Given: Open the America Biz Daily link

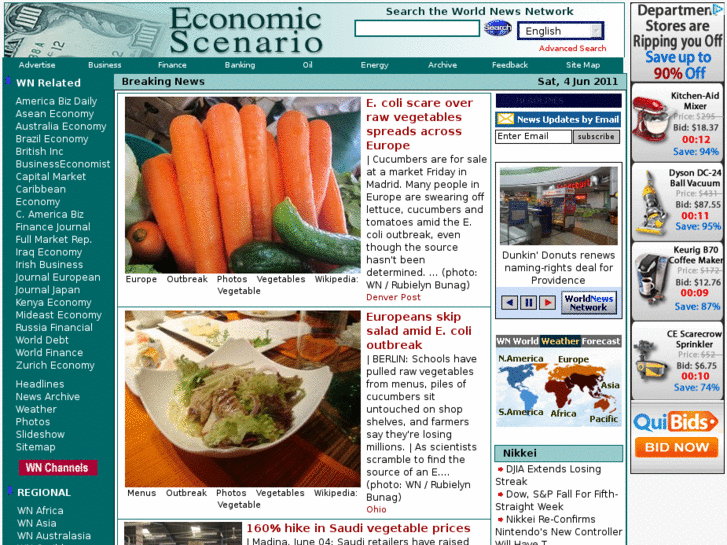Looking at the screenshot, I should click(56, 101).
